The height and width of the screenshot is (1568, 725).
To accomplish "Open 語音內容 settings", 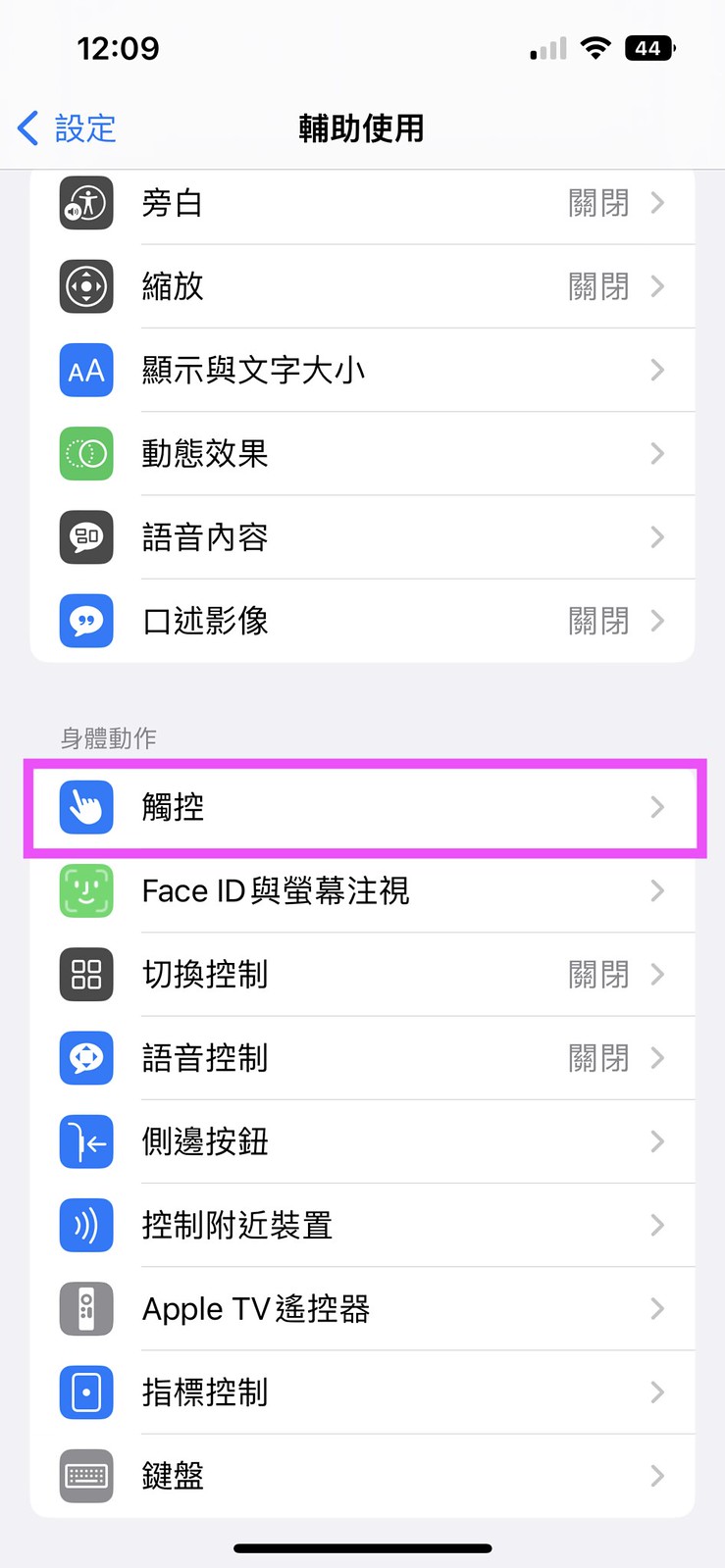I will [x=362, y=537].
